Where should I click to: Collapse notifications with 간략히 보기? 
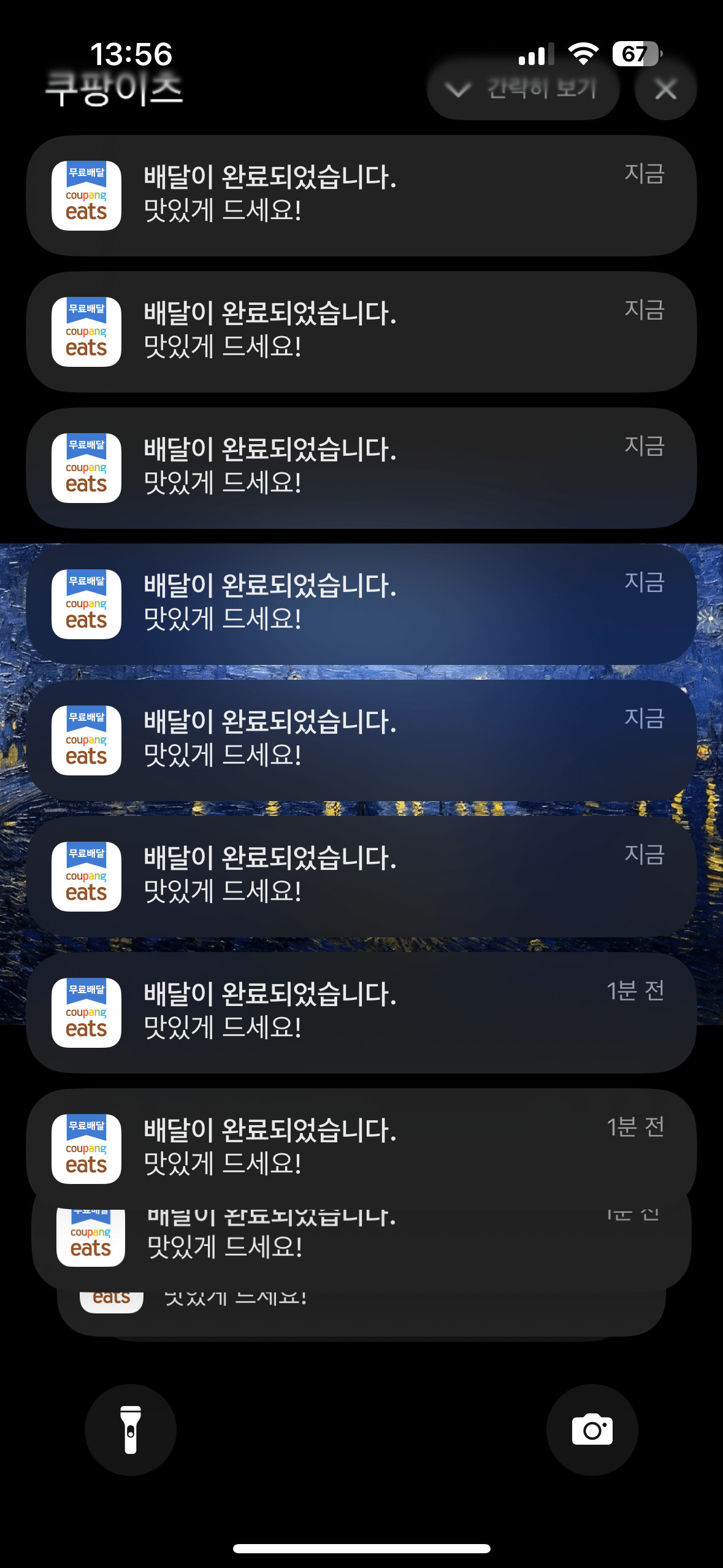click(523, 90)
